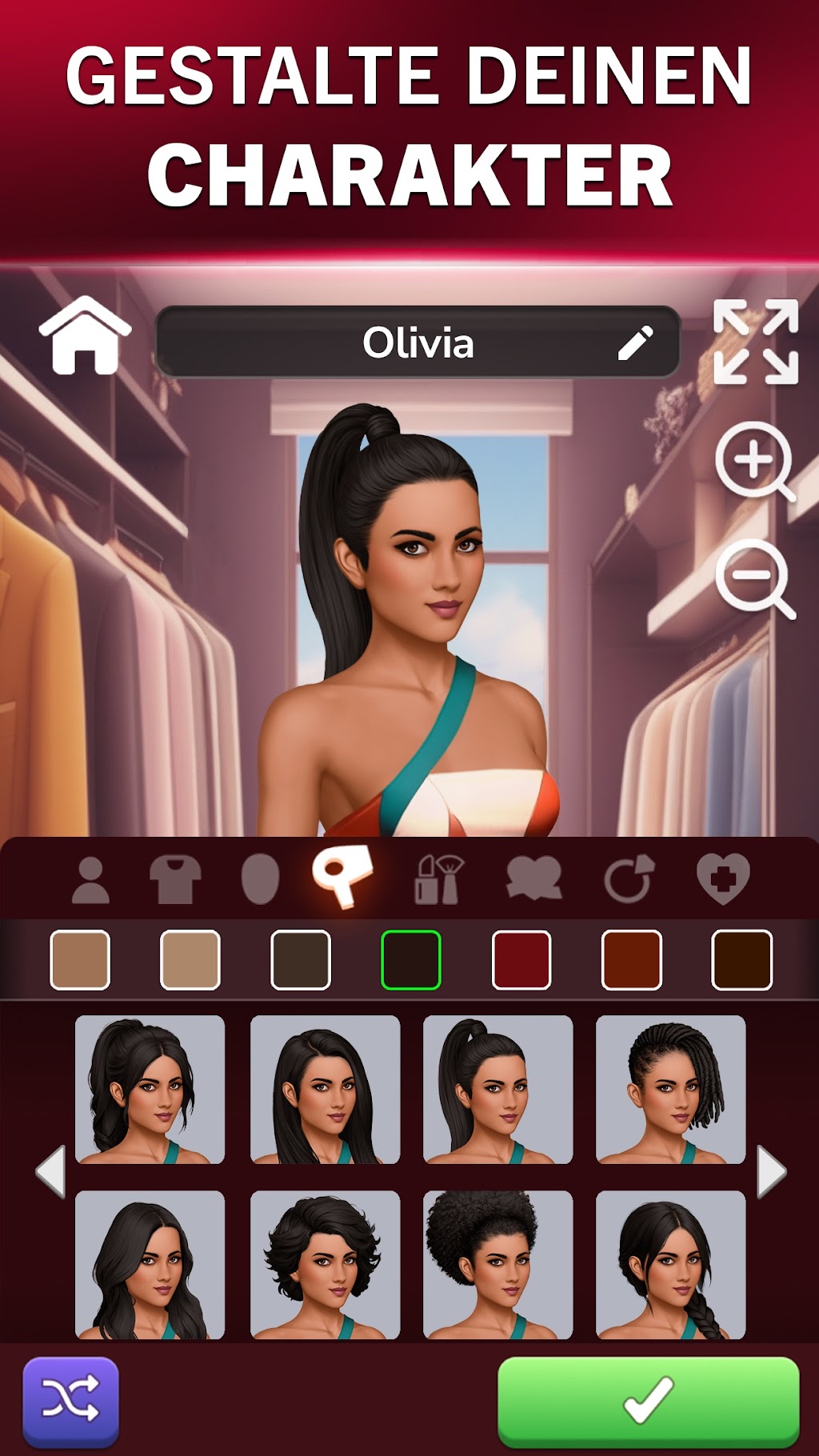The height and width of the screenshot is (1456, 819).
Task: Edit the character name Olivia
Action: [x=636, y=342]
